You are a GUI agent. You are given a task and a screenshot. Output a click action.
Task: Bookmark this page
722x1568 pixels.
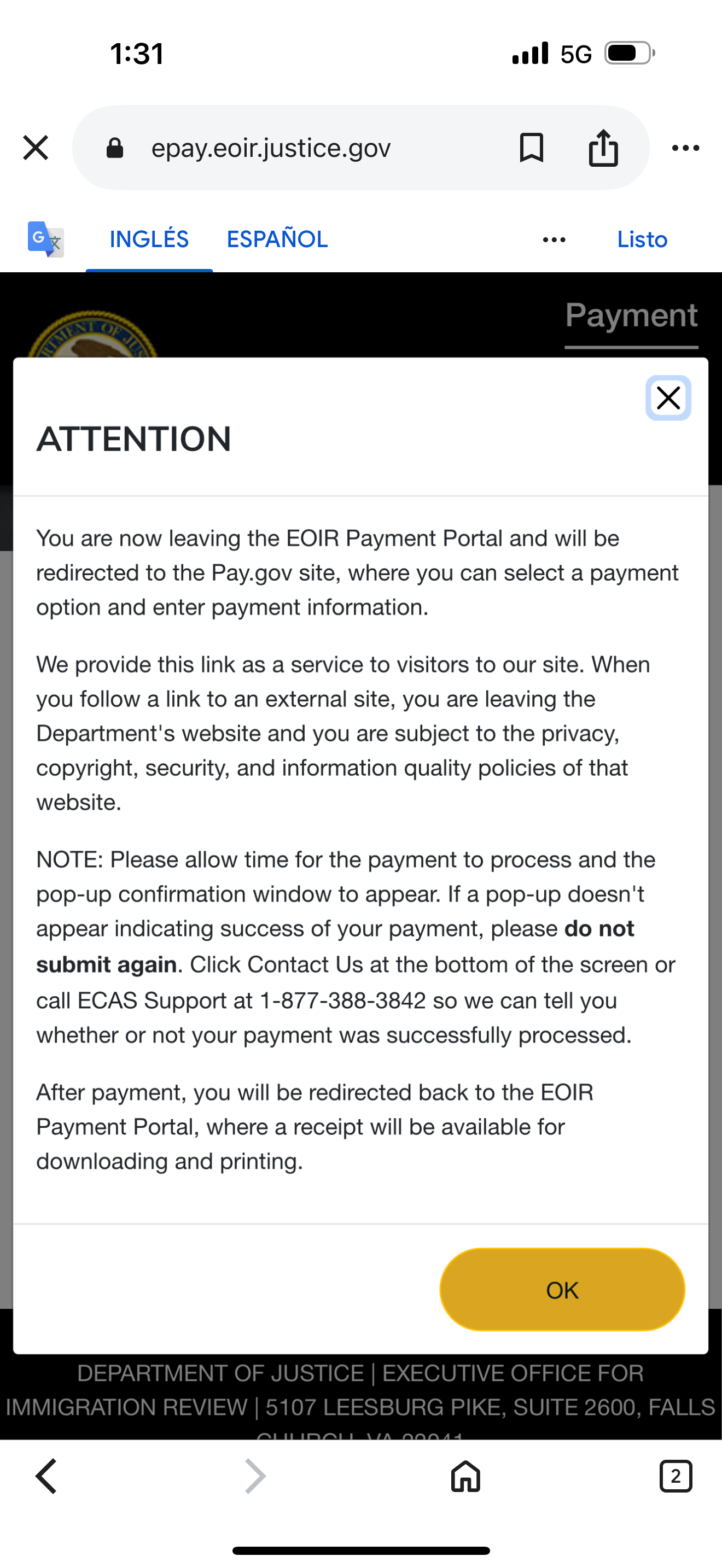531,148
